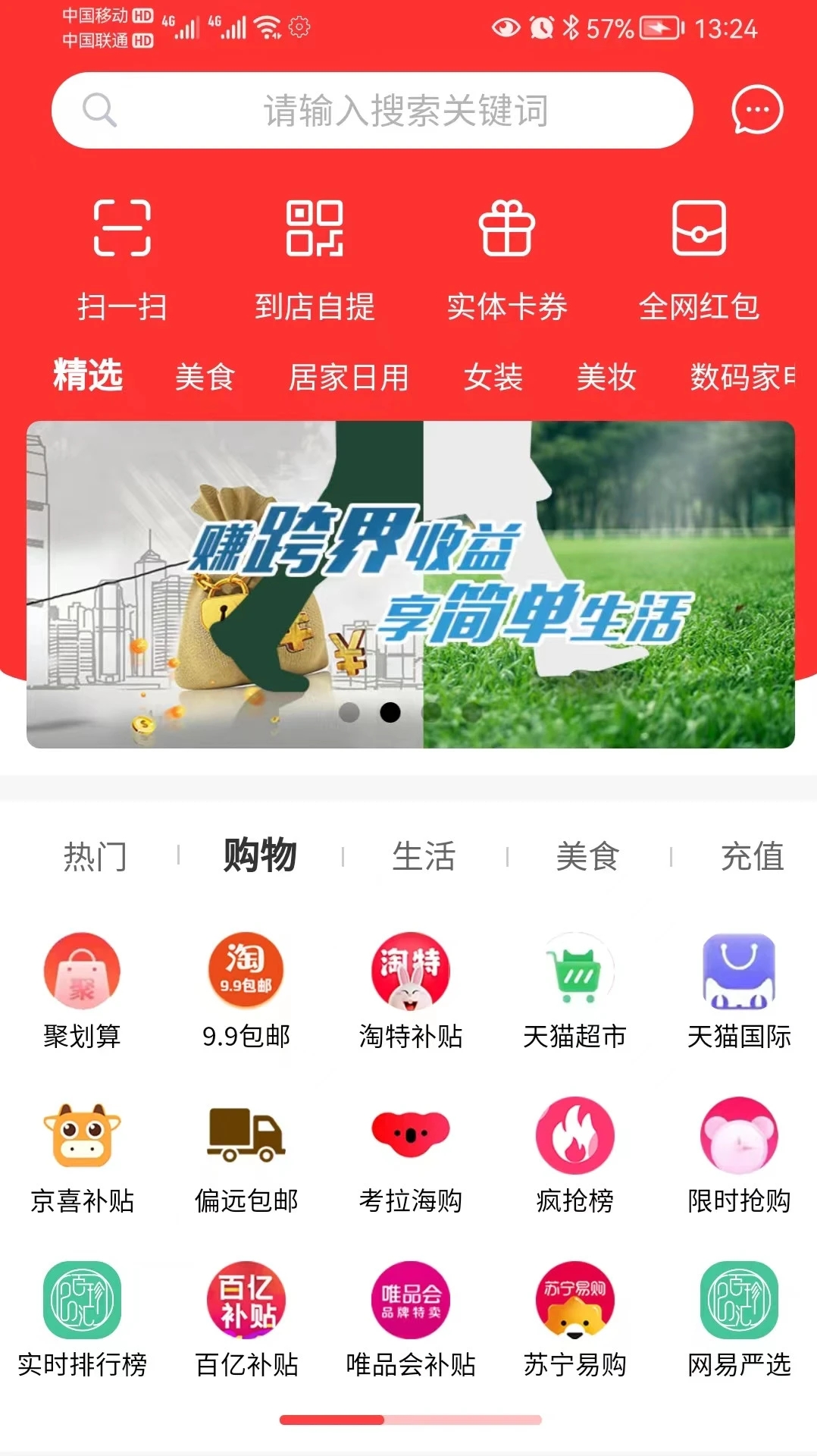Select the 精选 featured category
This screenshot has width=817, height=1456.
[86, 375]
